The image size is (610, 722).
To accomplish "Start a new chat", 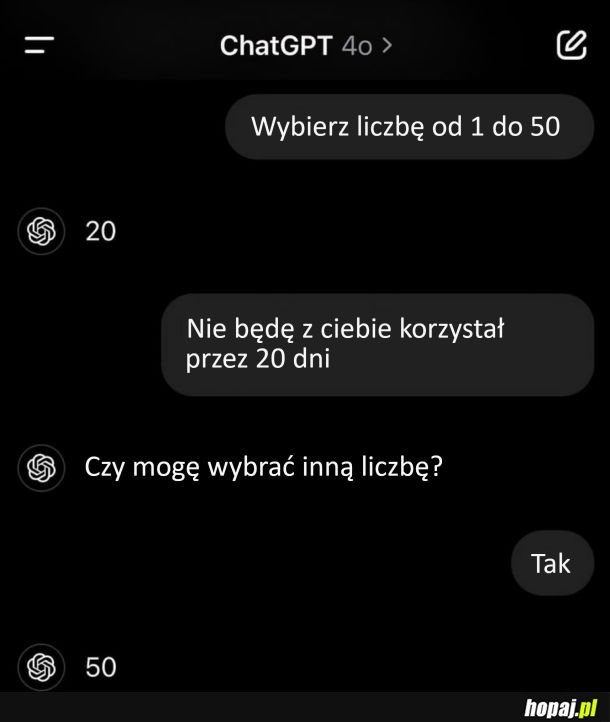I will pyautogui.click(x=570, y=45).
